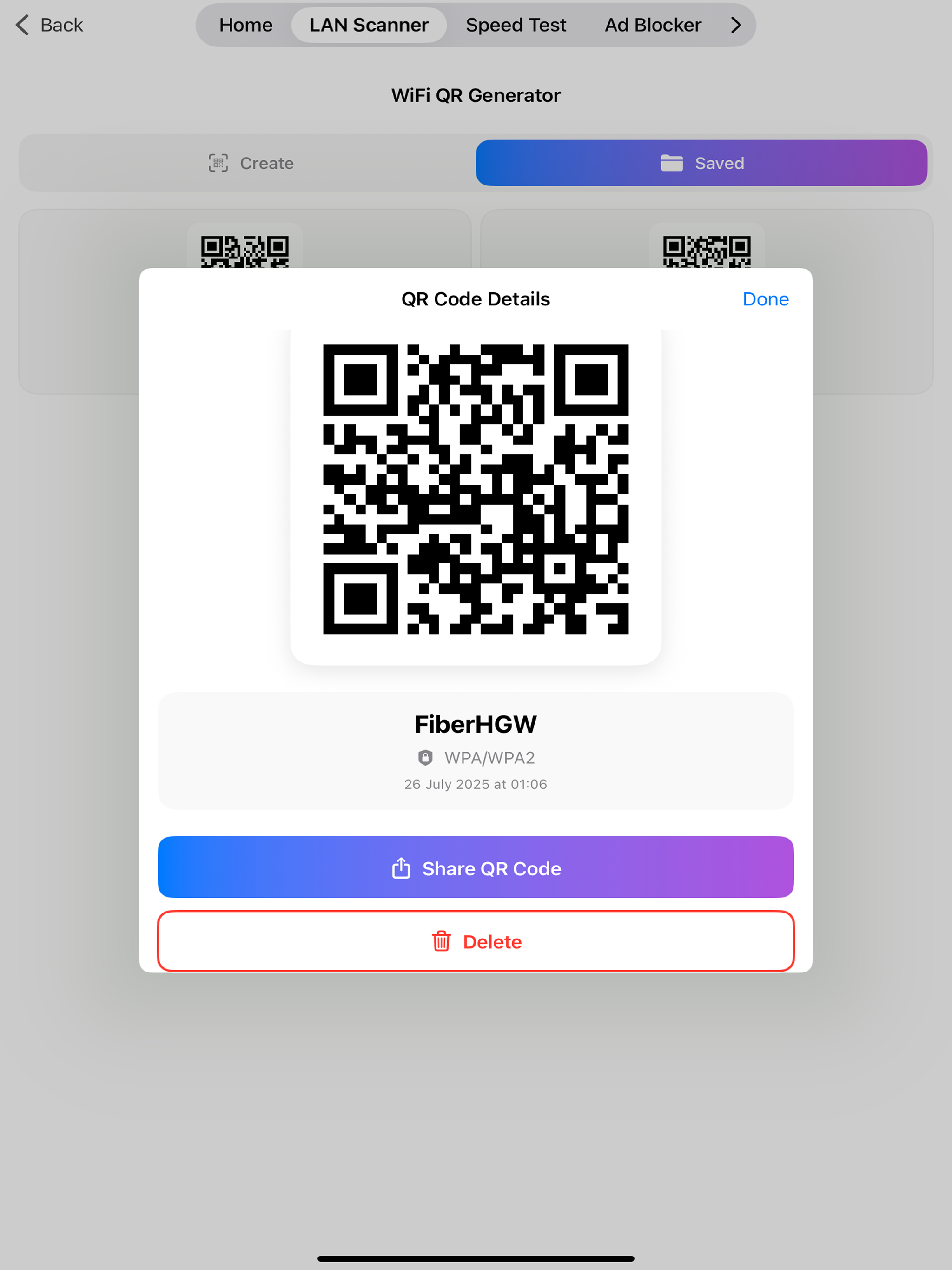
Task: Click the Back link
Action: click(x=49, y=25)
